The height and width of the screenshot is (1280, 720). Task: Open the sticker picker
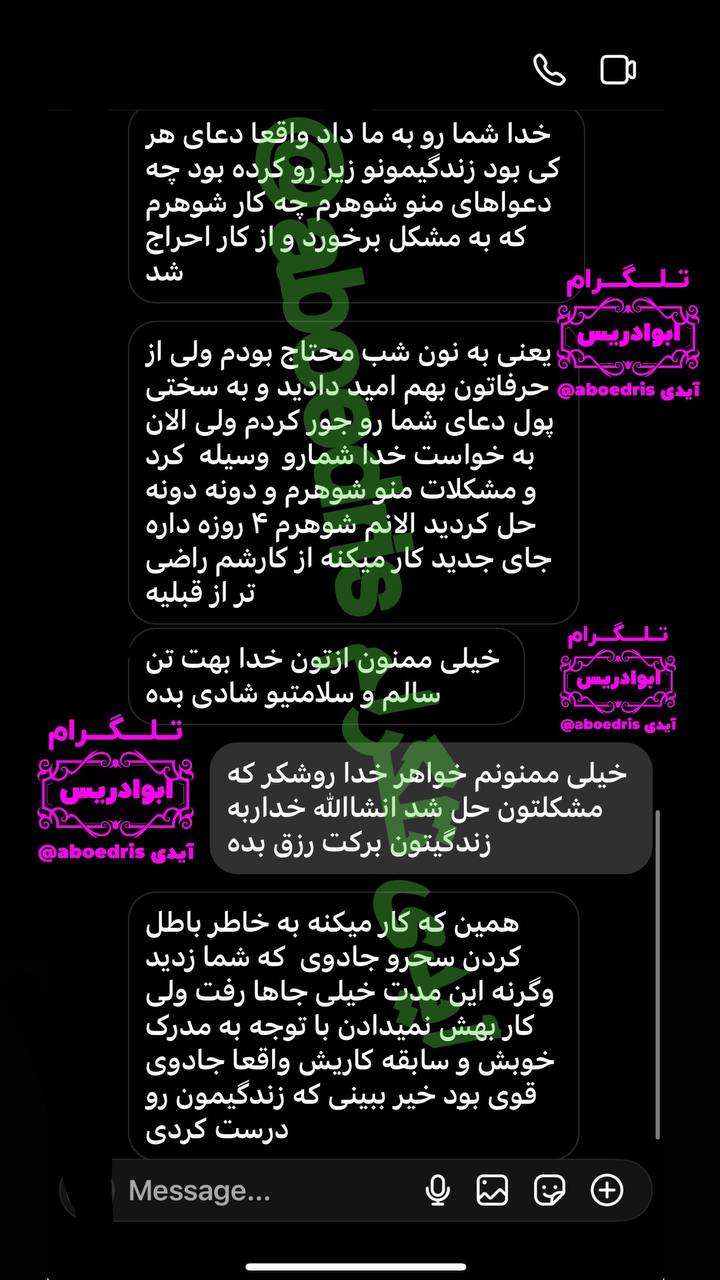point(549,1190)
